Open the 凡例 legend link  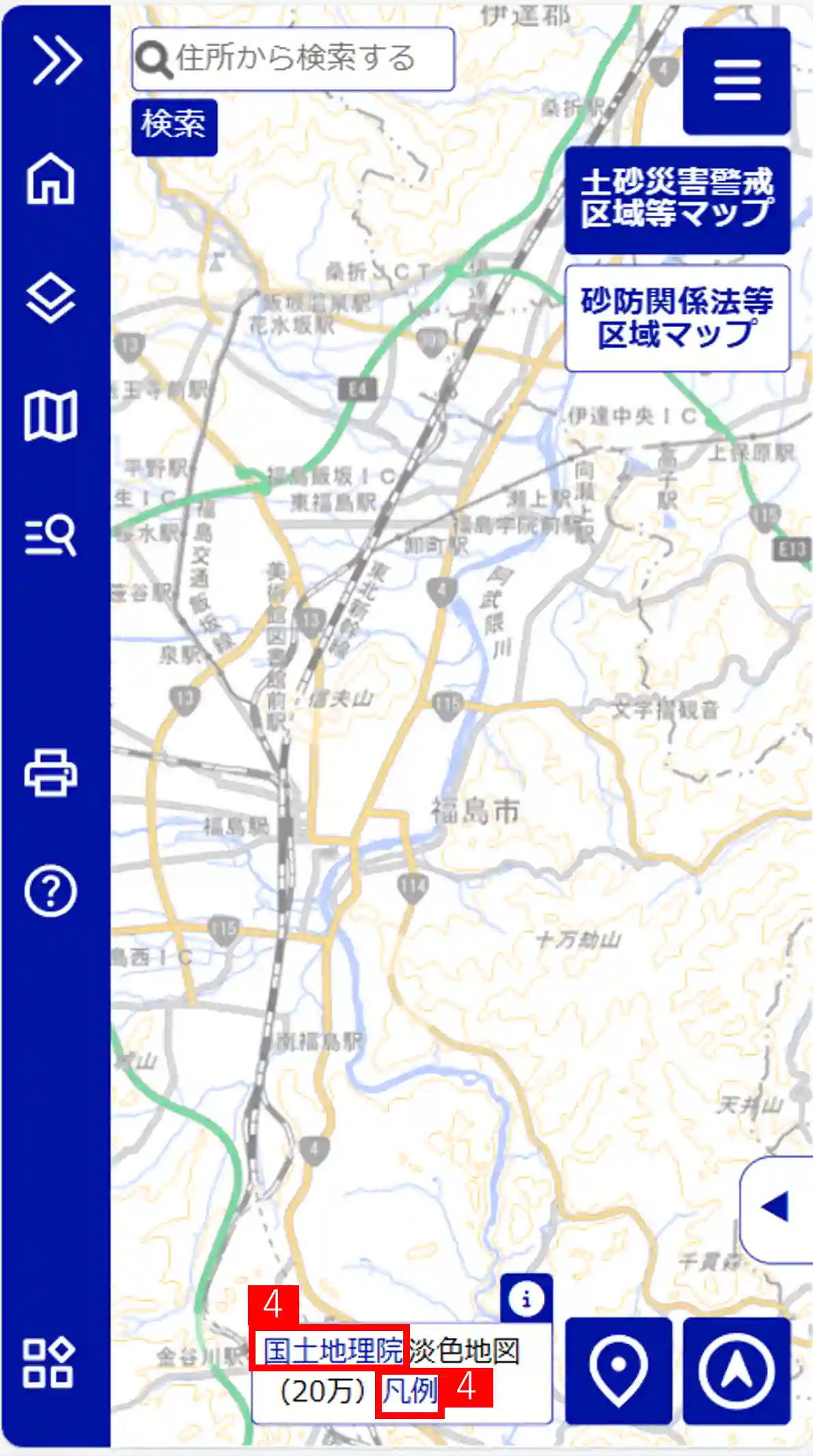click(x=410, y=1390)
